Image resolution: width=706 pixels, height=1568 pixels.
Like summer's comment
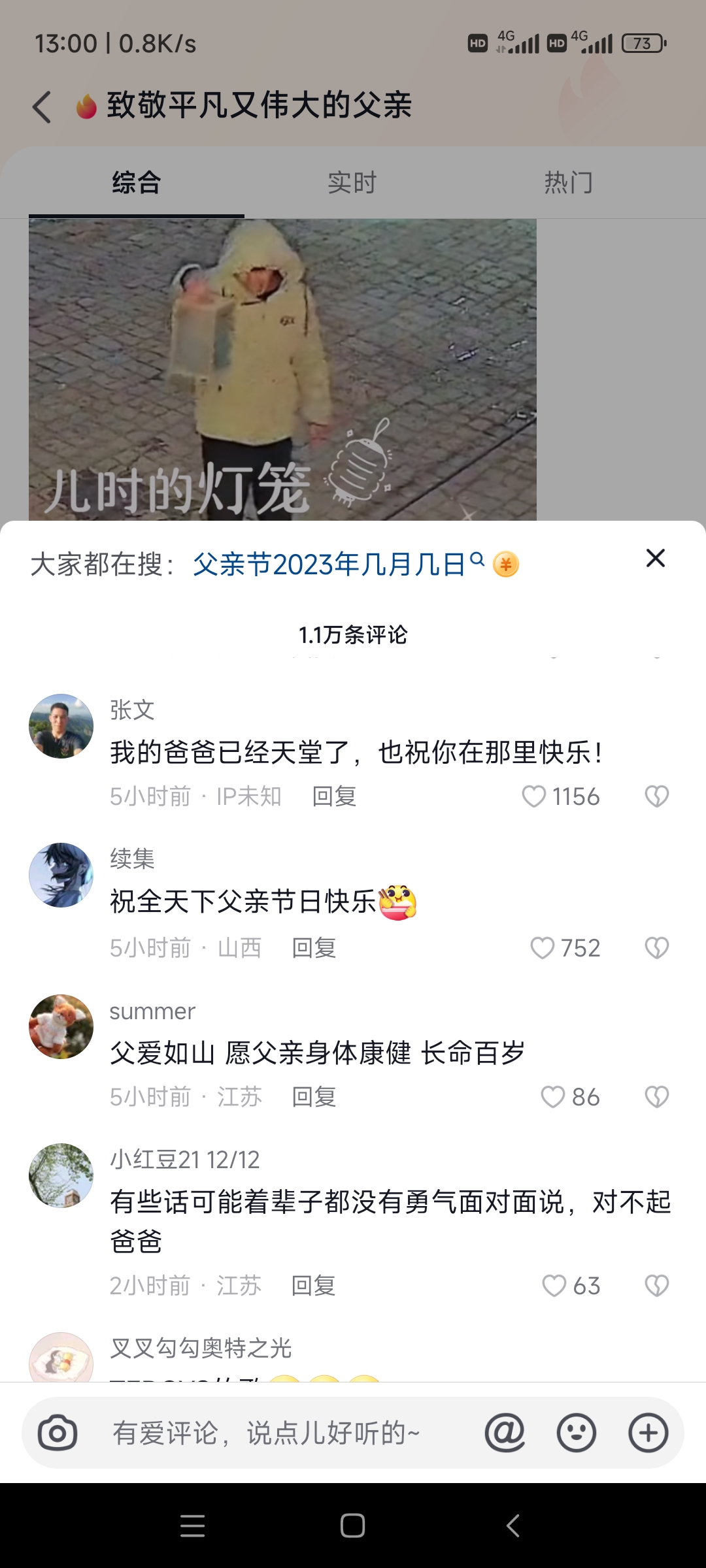pyautogui.click(x=553, y=1097)
